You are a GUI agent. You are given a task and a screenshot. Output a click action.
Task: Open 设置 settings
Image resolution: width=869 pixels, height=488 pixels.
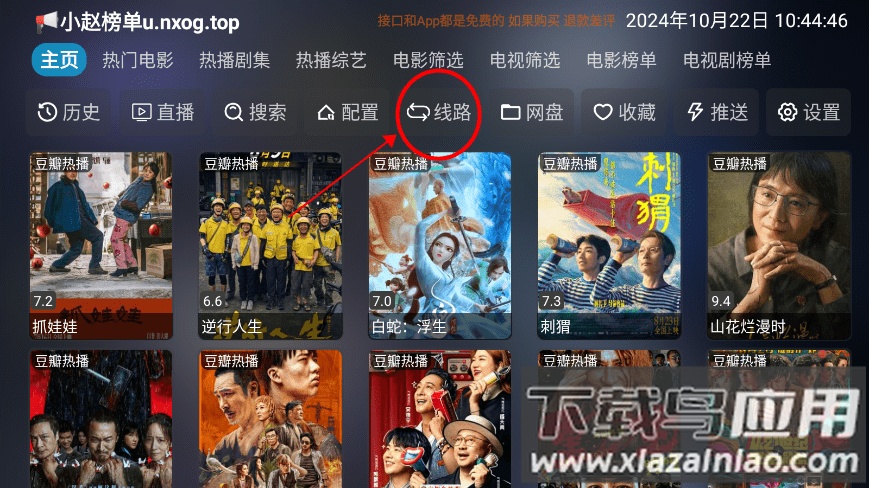click(808, 112)
